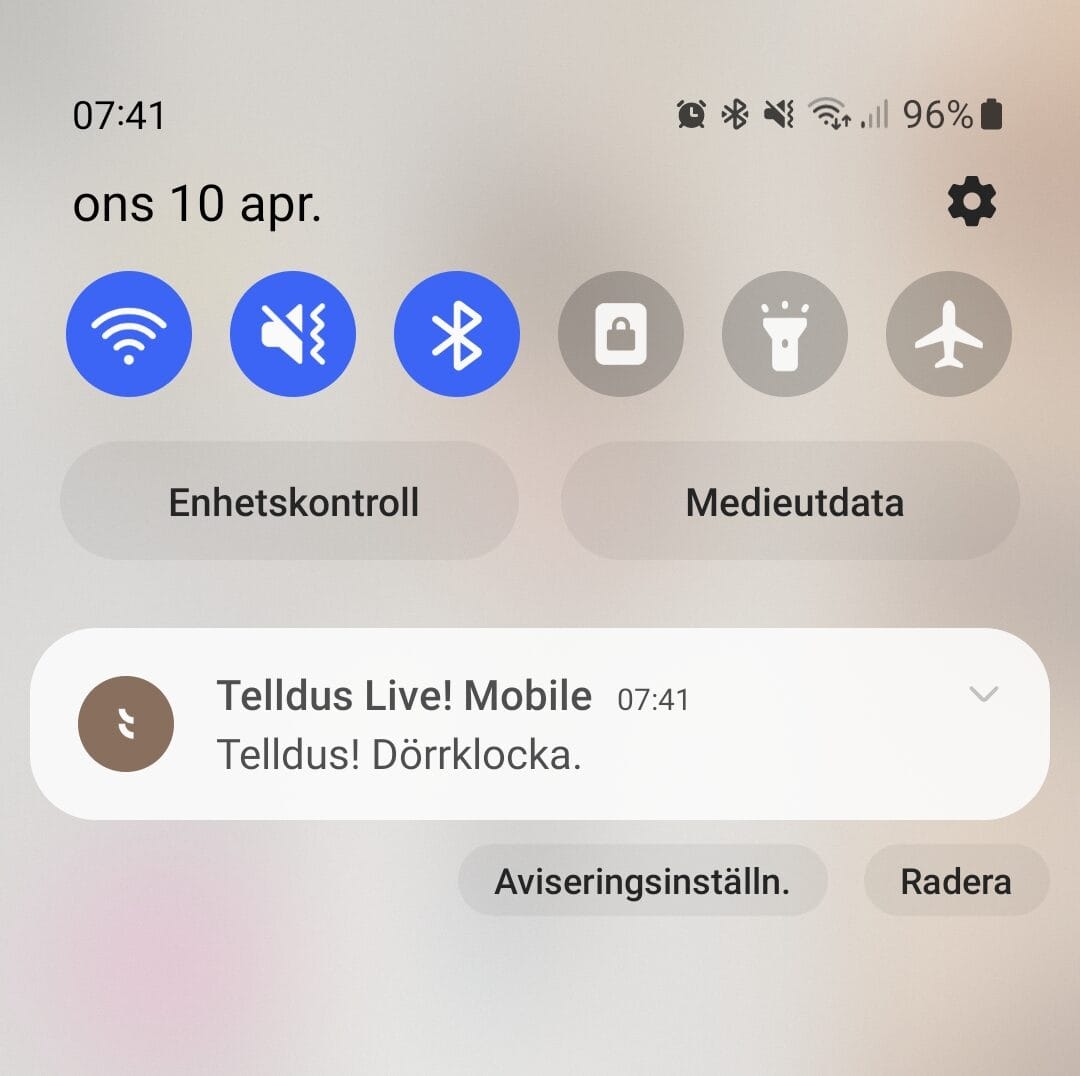The image size is (1080, 1076).
Task: Toggle the vibrate sound mode tile
Action: (x=293, y=334)
